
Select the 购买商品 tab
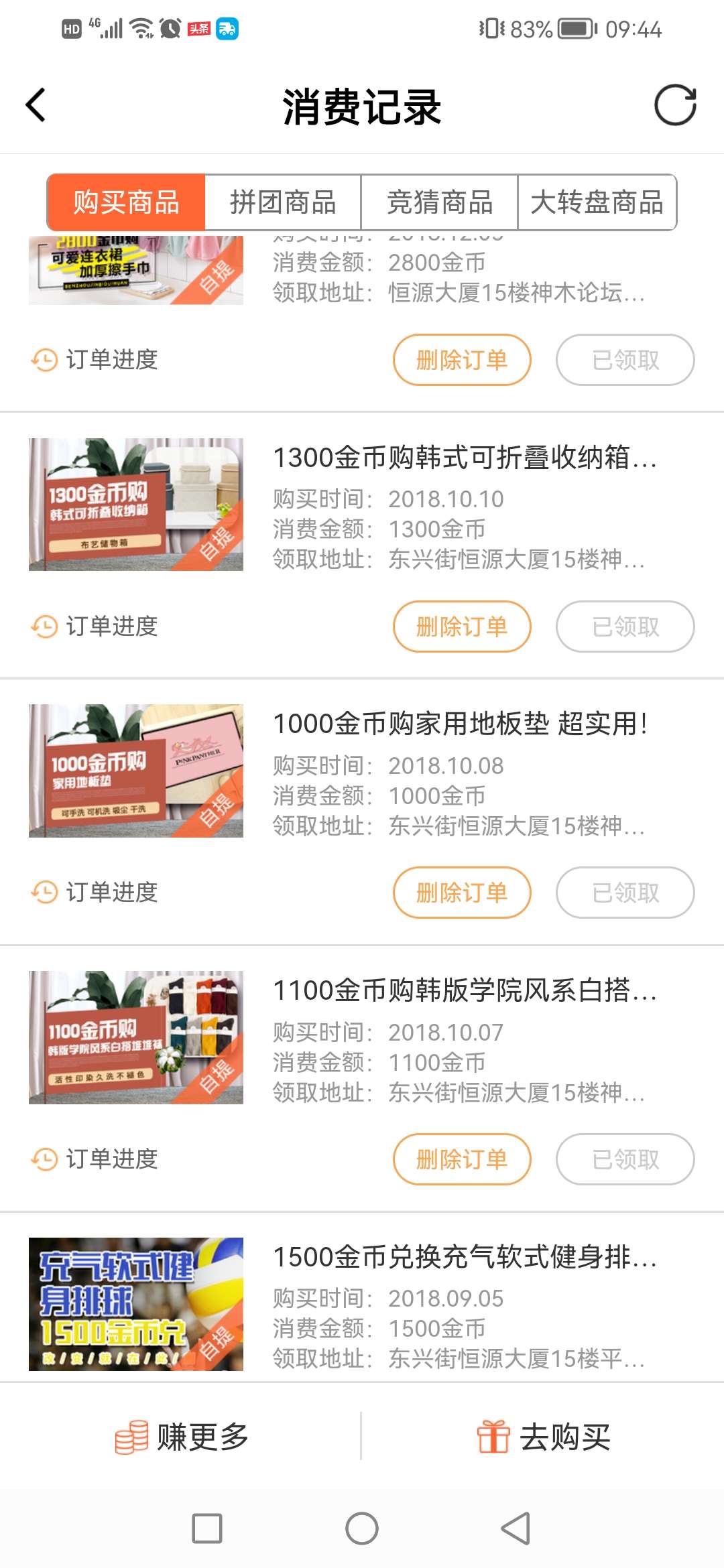pos(127,202)
